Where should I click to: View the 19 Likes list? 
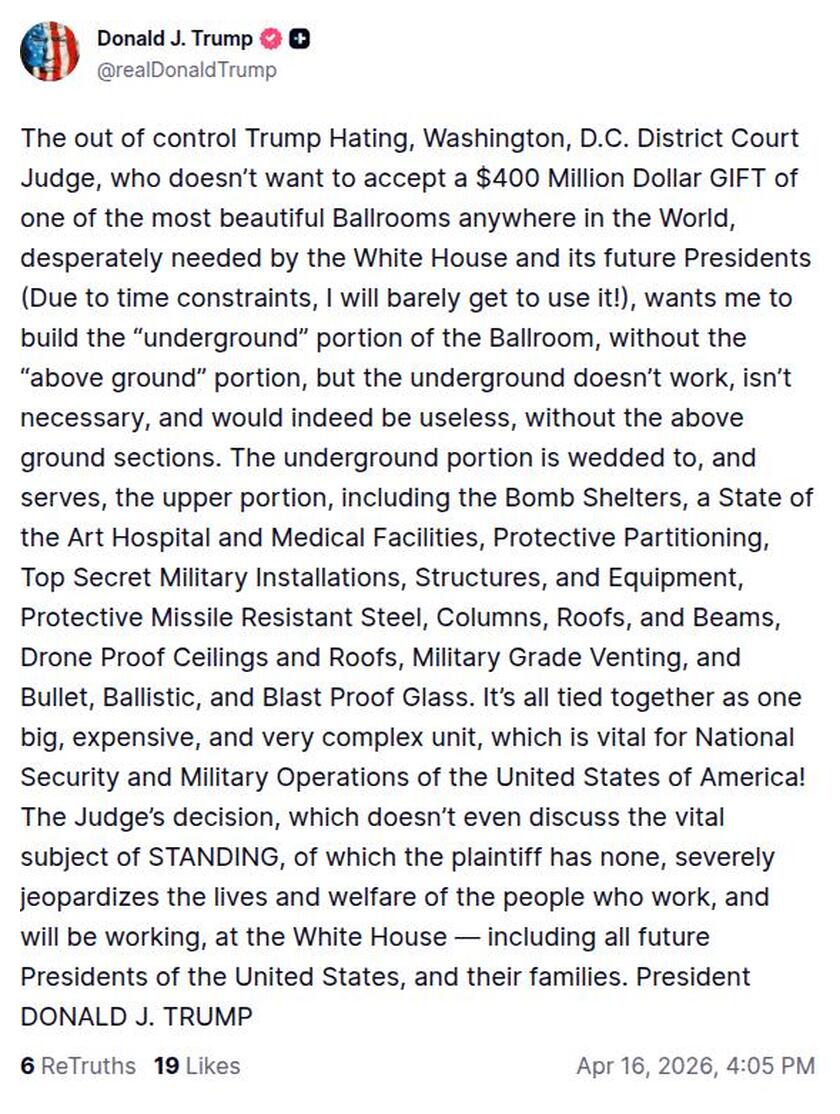point(197,1066)
